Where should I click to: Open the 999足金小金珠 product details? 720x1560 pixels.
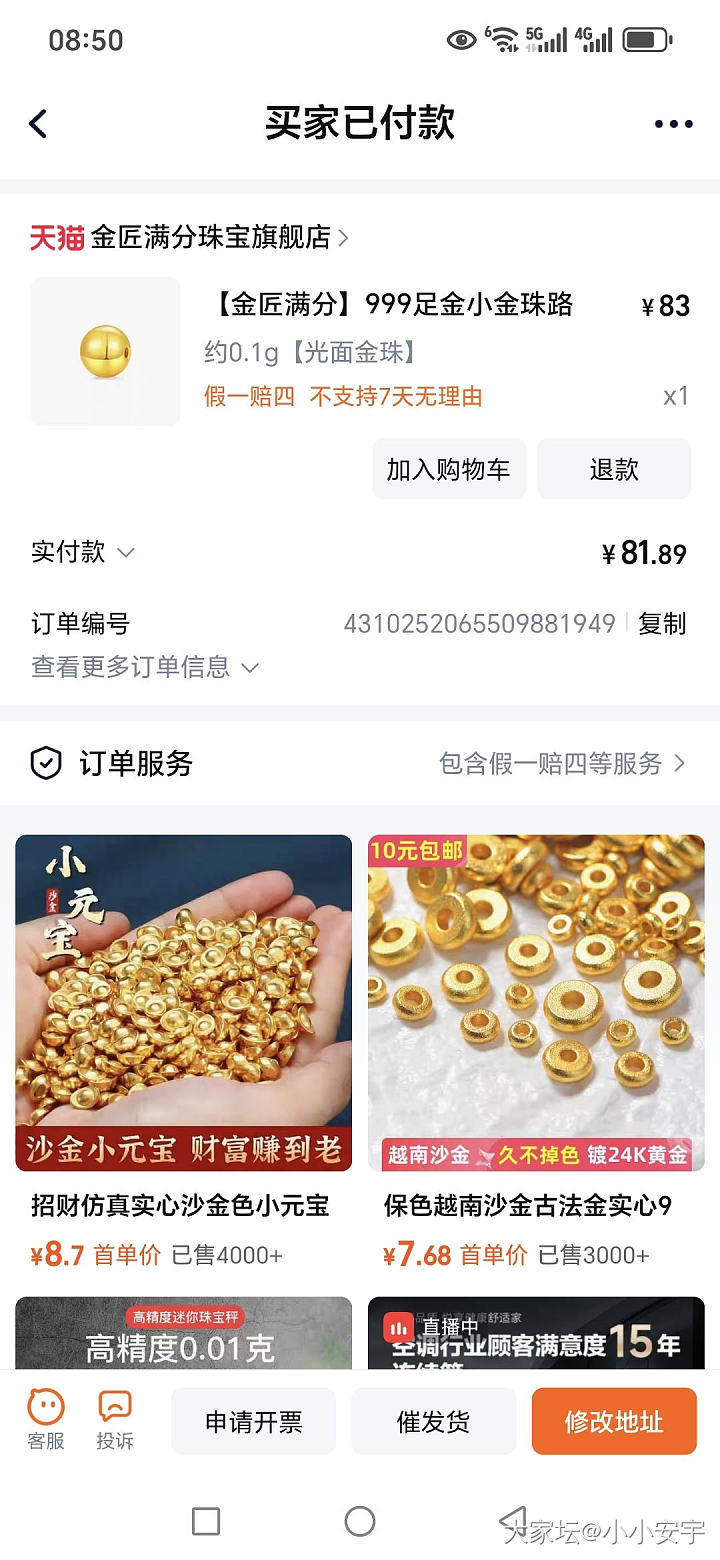[x=392, y=304]
